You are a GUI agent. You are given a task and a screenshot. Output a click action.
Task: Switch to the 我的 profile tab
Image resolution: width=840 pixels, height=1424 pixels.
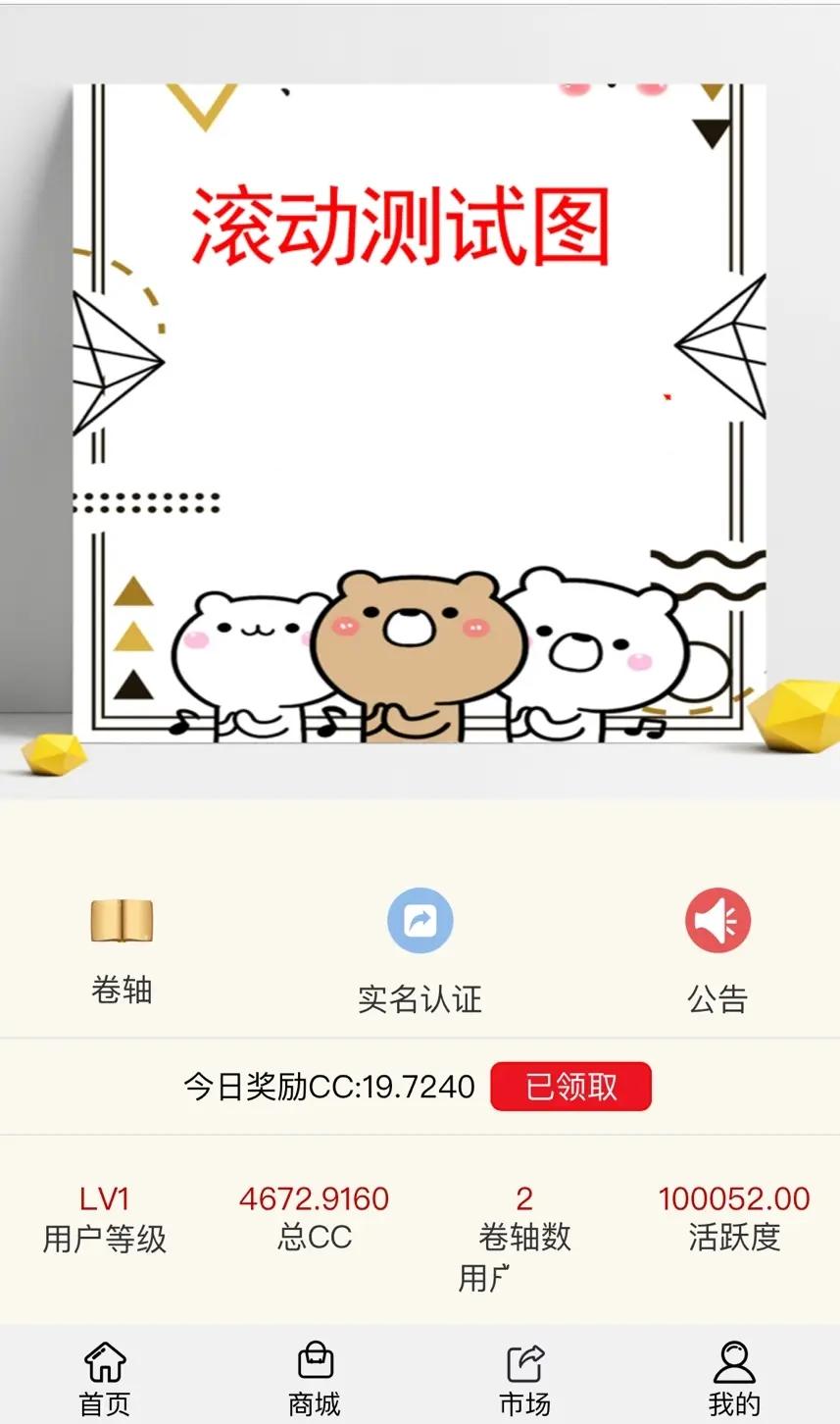[x=734, y=1379]
